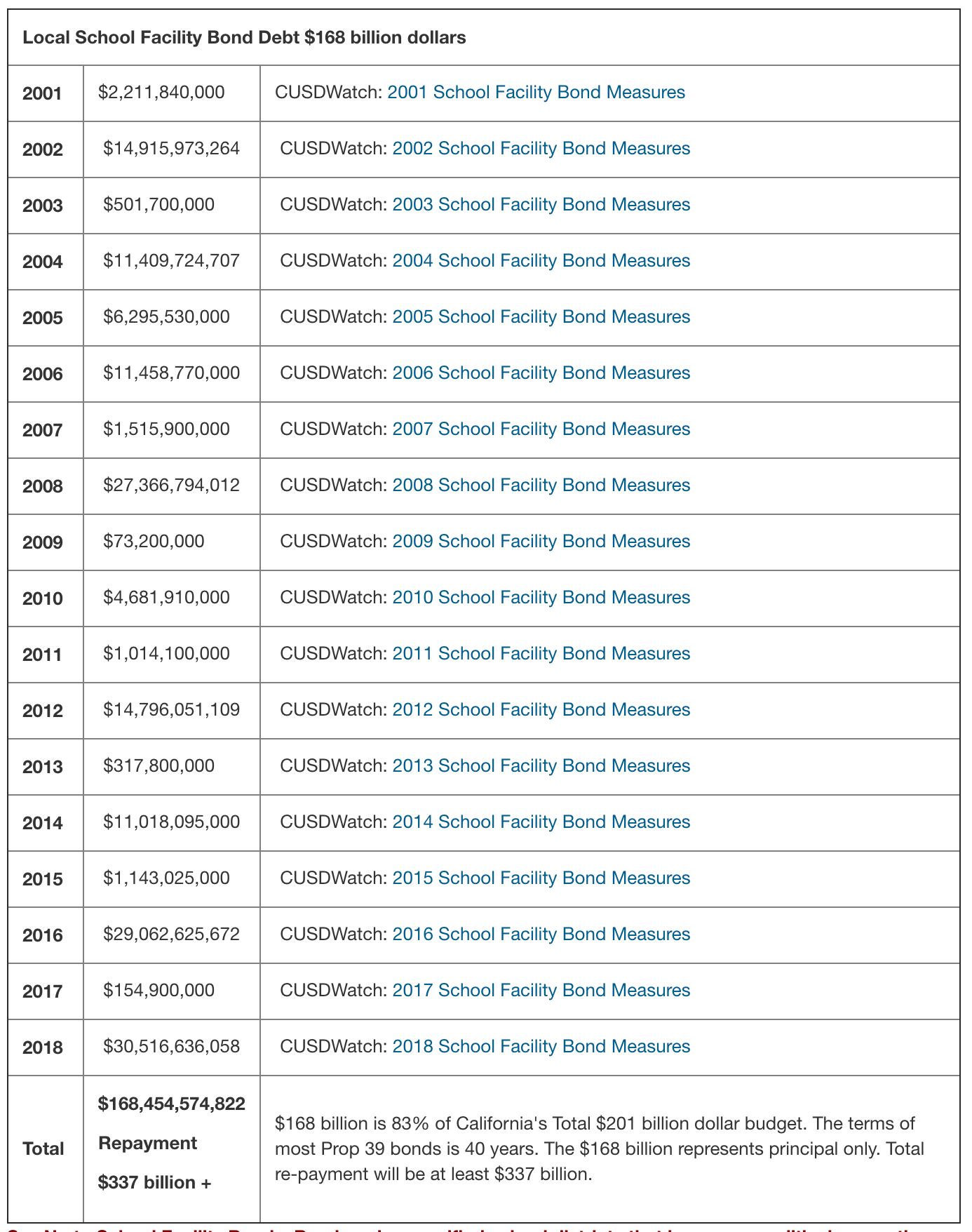View 2005 School Facility Bond Measures
972x1232 pixels.
point(541,317)
